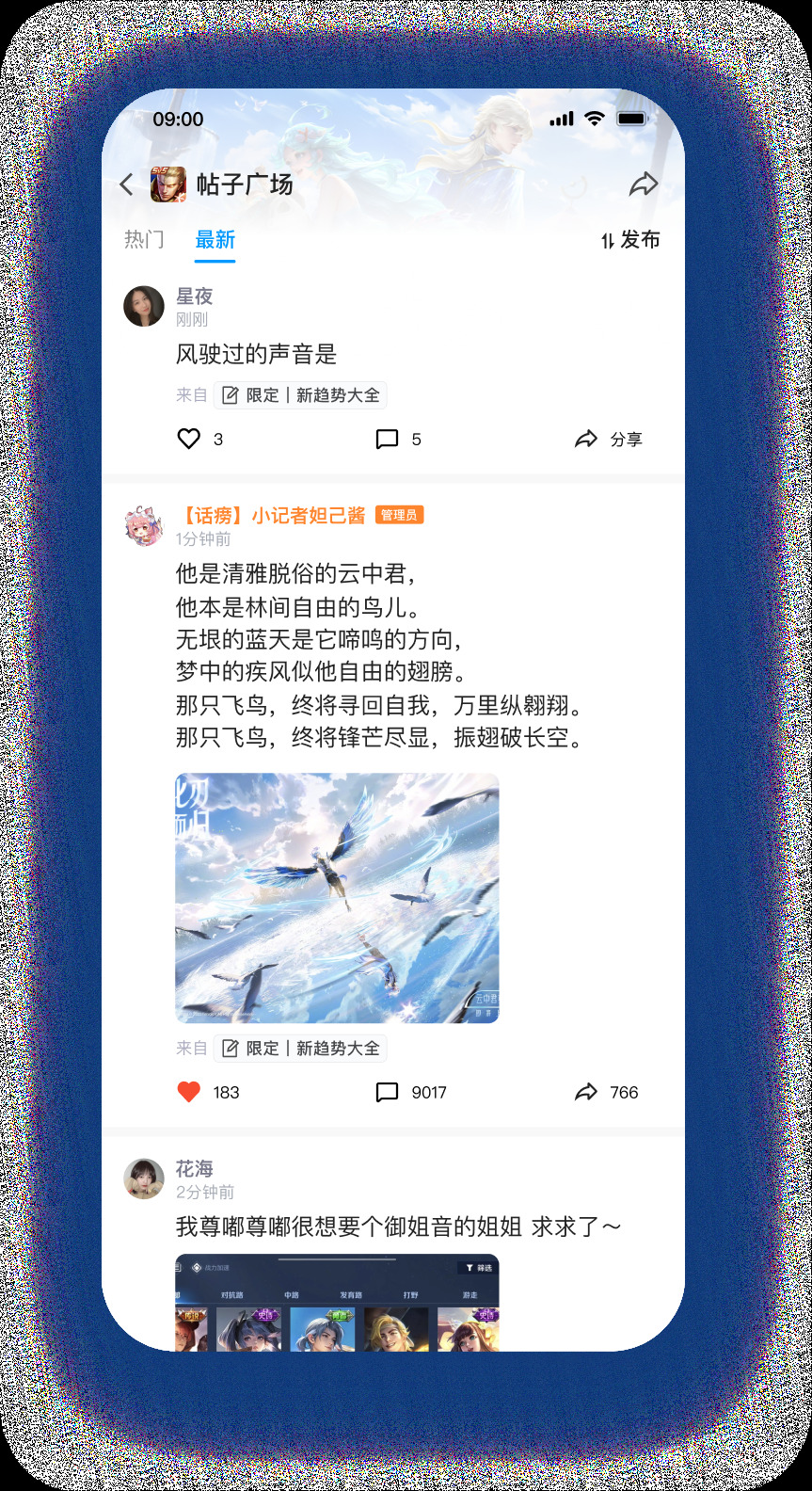
Task: Open 星夜's profile avatar
Action: [x=144, y=307]
